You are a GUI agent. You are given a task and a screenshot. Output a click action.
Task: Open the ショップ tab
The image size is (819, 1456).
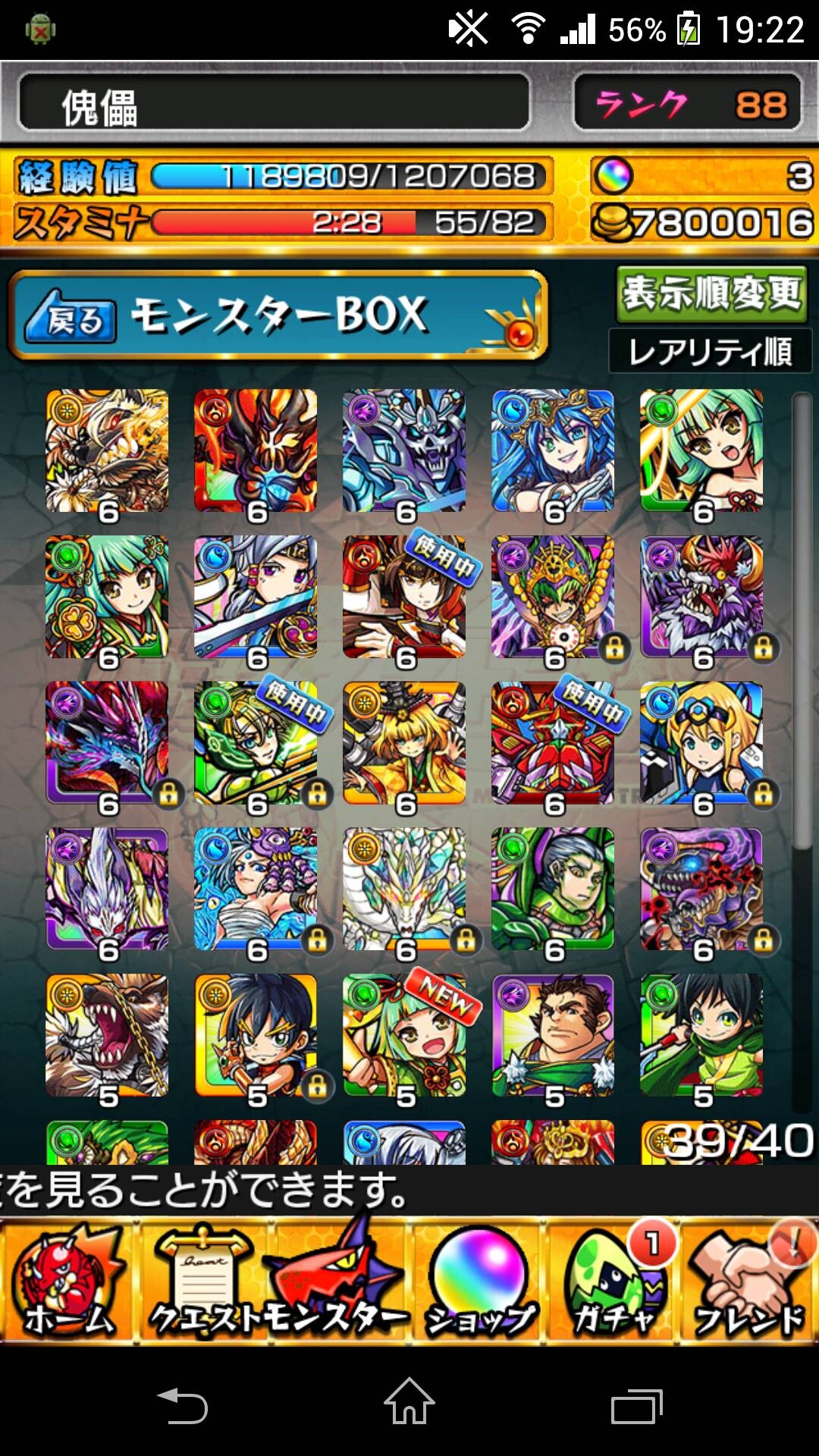(x=479, y=1282)
